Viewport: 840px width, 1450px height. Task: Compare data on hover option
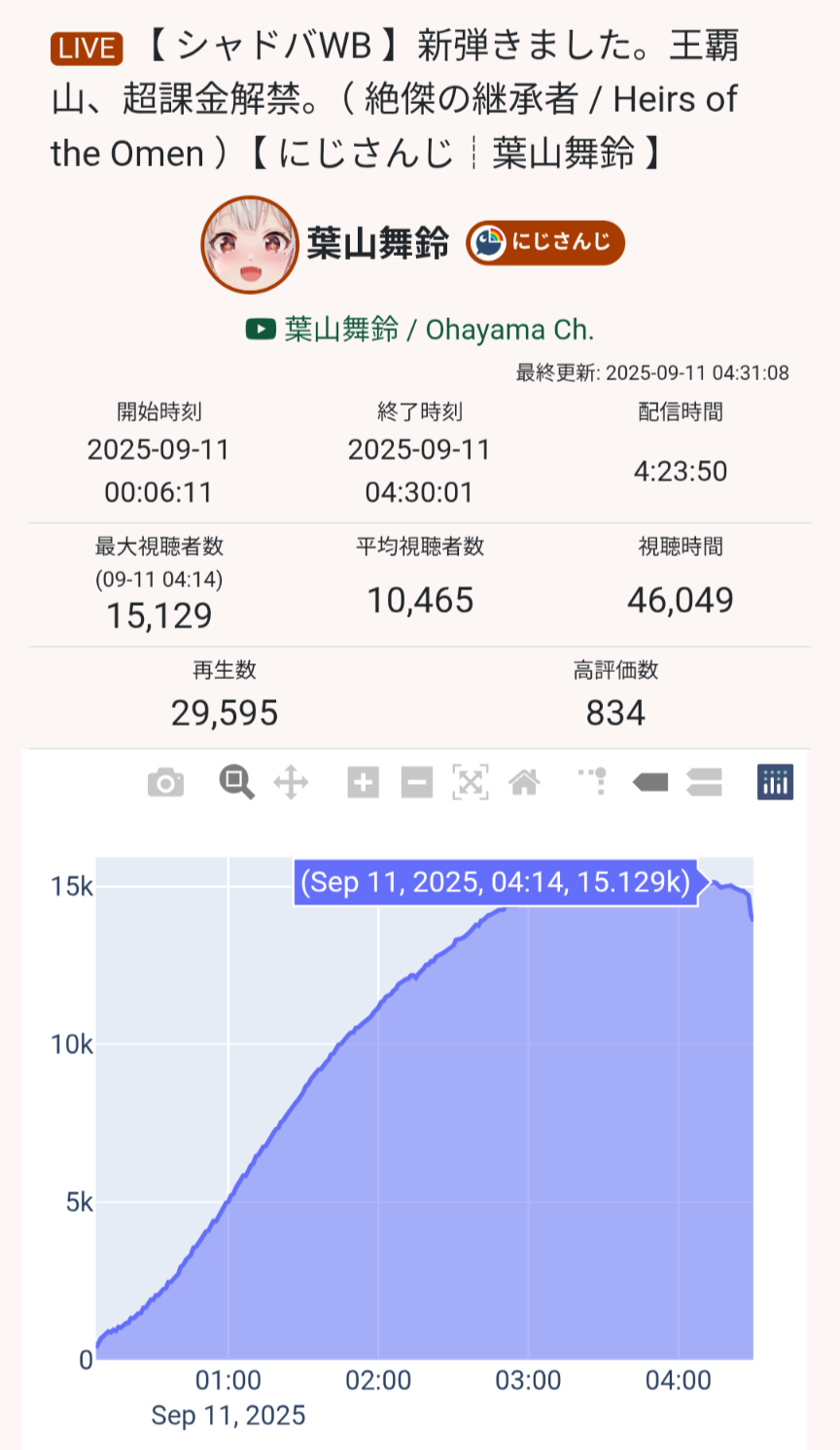[x=704, y=782]
